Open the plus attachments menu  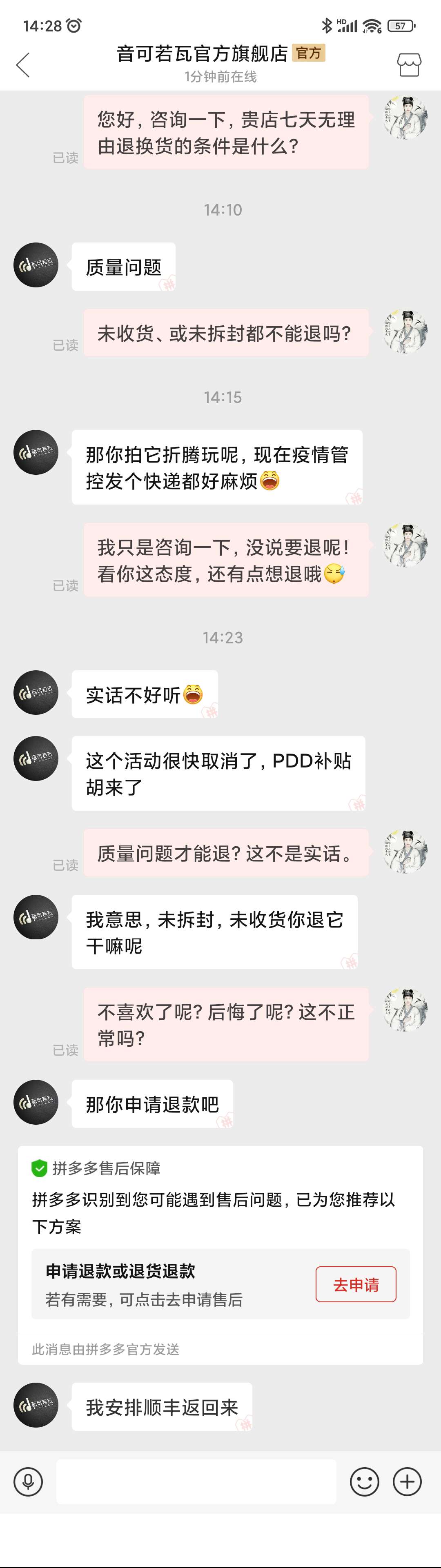pyautogui.click(x=408, y=1481)
